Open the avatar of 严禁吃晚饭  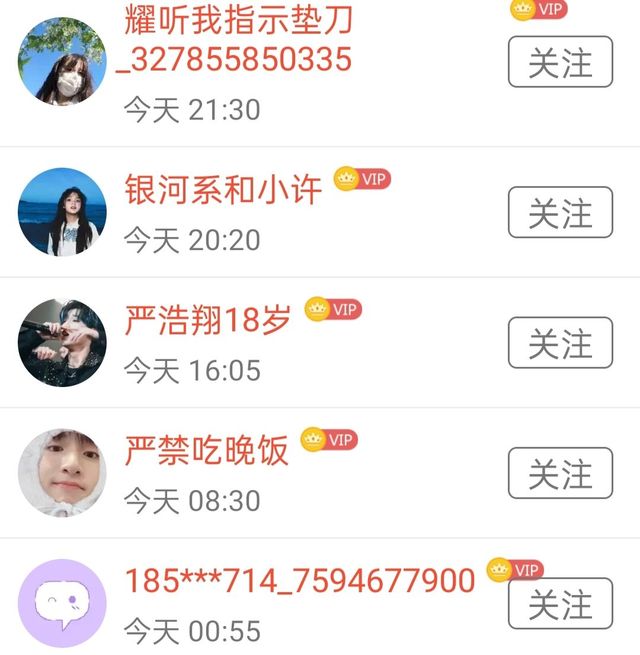pos(62,473)
